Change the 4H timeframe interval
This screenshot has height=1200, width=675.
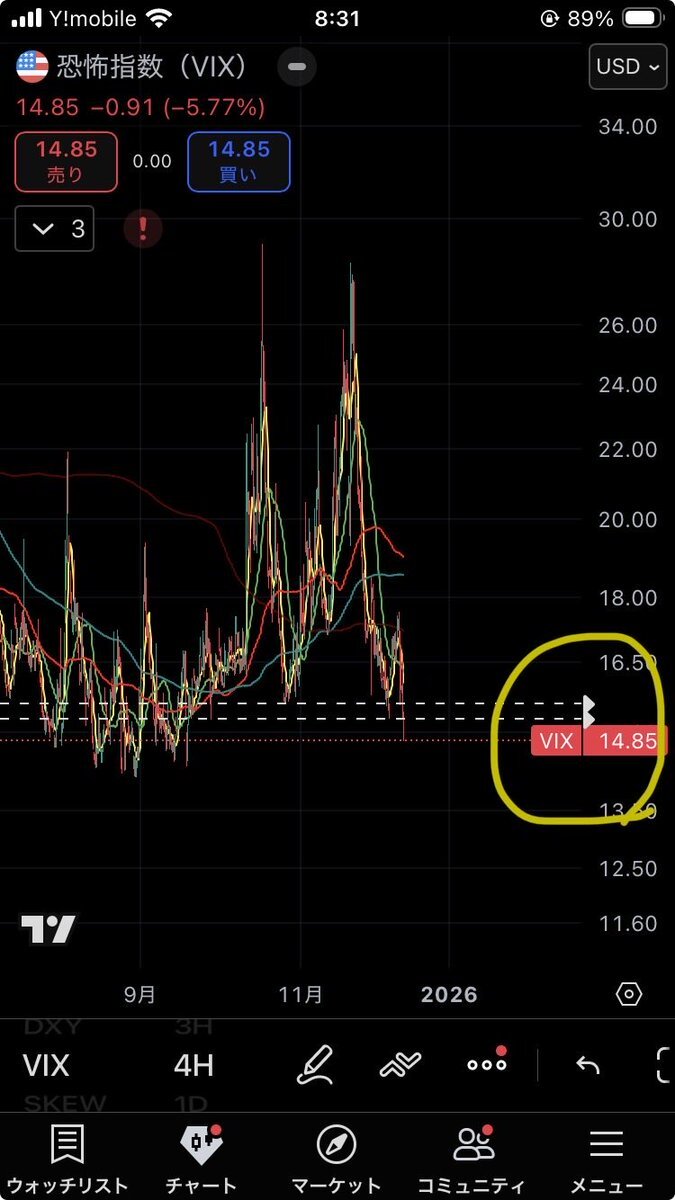[x=194, y=1065]
